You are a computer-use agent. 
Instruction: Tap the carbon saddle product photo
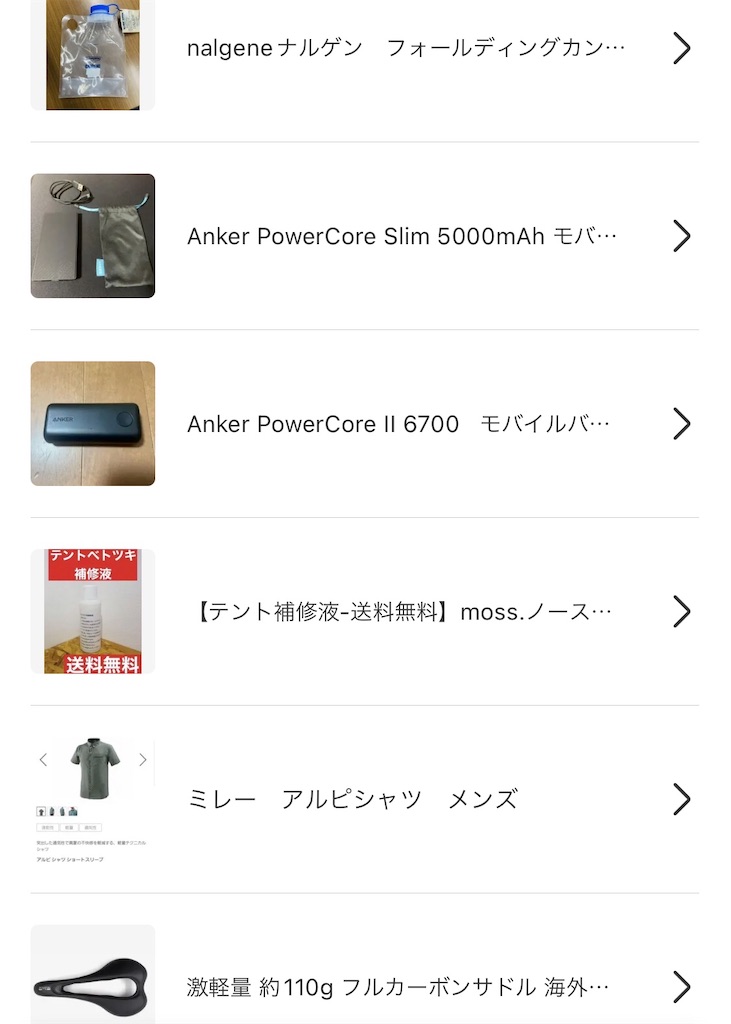pyautogui.click(x=92, y=978)
